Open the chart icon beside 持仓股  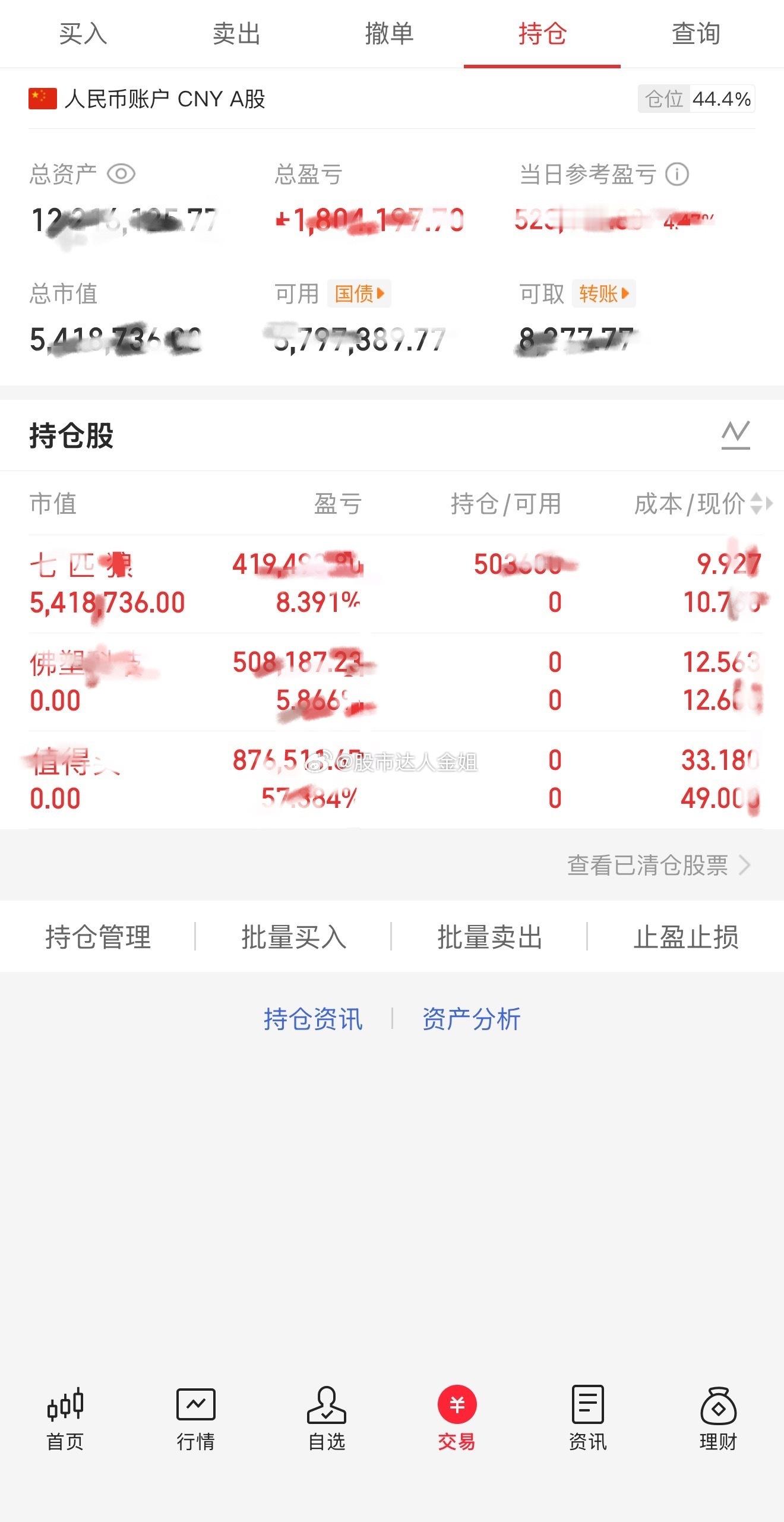point(735,435)
